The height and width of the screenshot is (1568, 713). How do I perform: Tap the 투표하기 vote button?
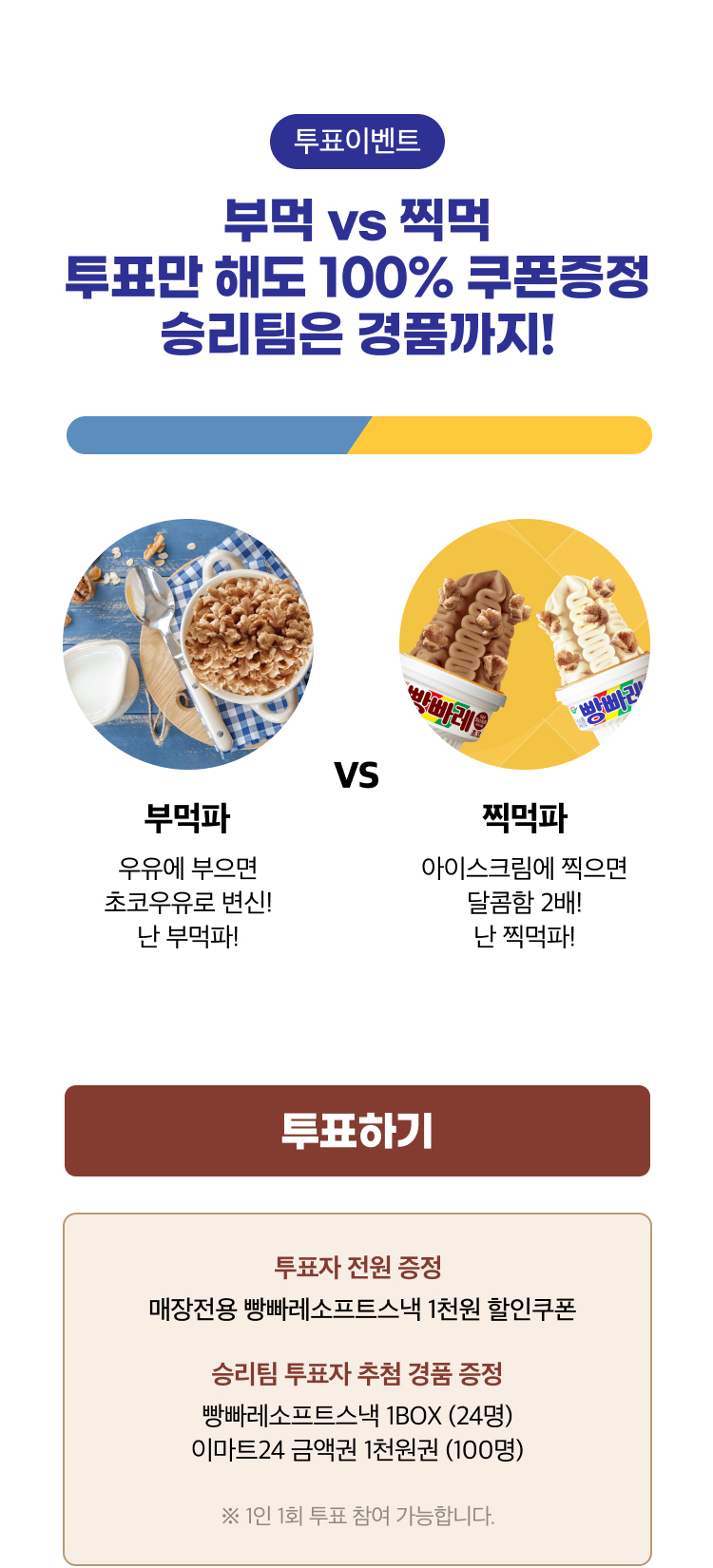tap(356, 1131)
